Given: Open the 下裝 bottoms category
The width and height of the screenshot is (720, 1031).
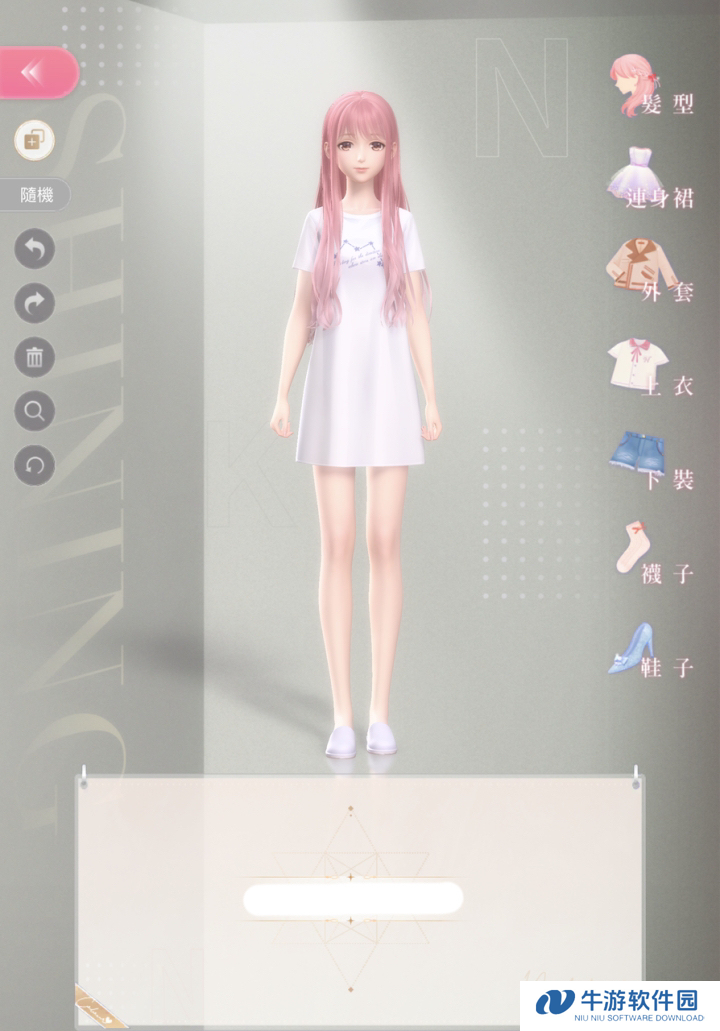Looking at the screenshot, I should [x=648, y=462].
